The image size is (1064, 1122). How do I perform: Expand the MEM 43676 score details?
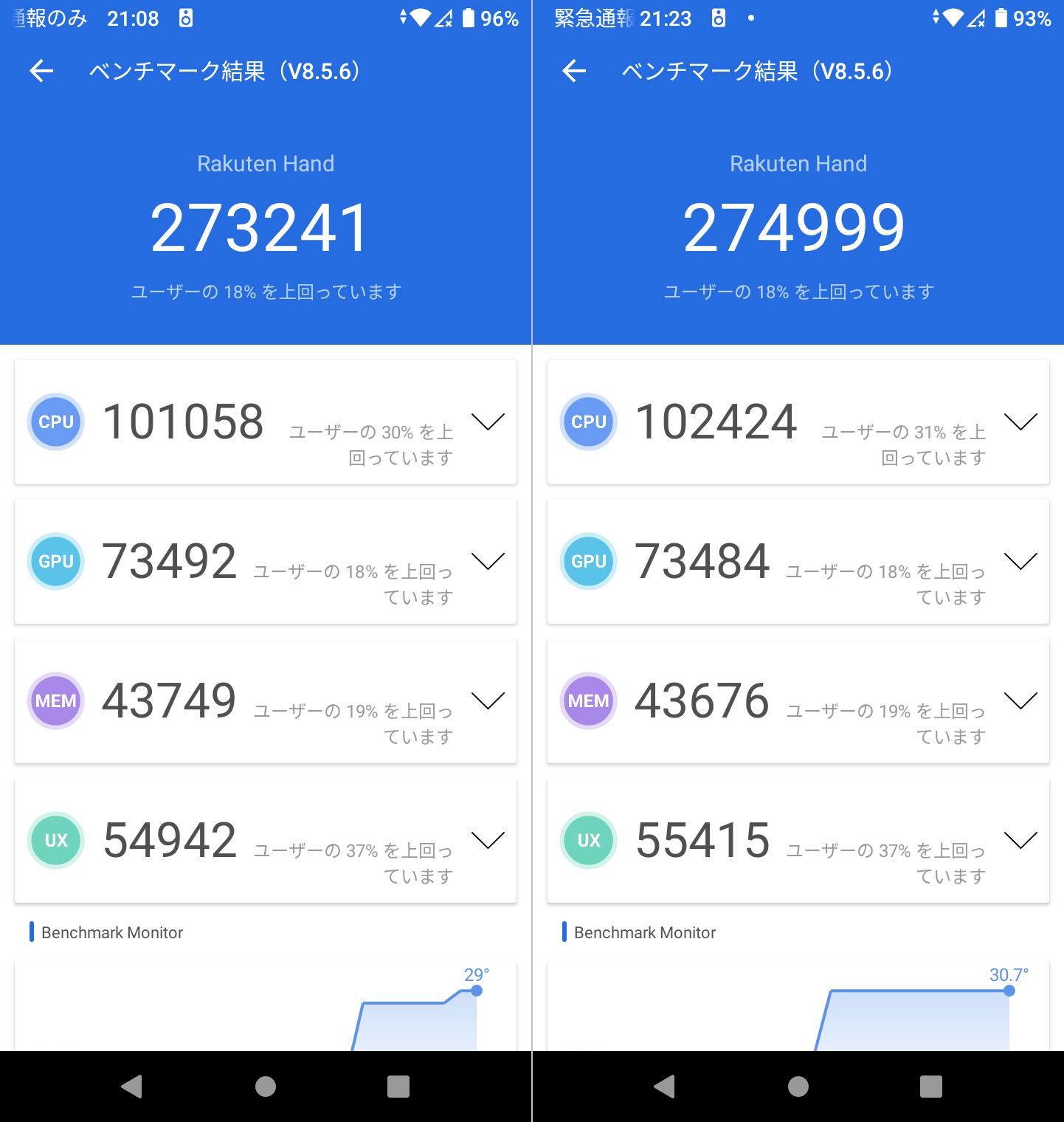pyautogui.click(x=1020, y=701)
